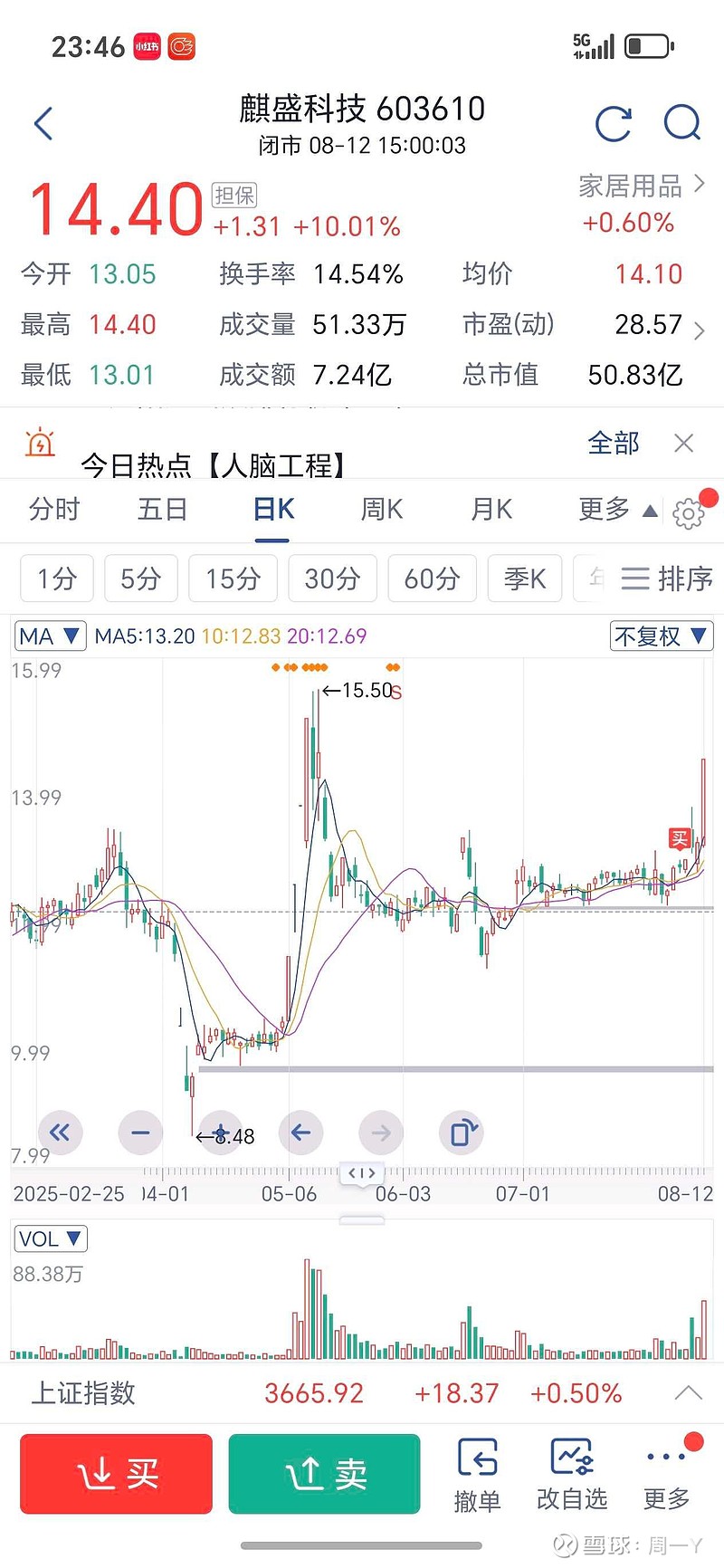This screenshot has height=1568, width=724.
Task: Refresh the stock quote
Action: tap(613, 124)
